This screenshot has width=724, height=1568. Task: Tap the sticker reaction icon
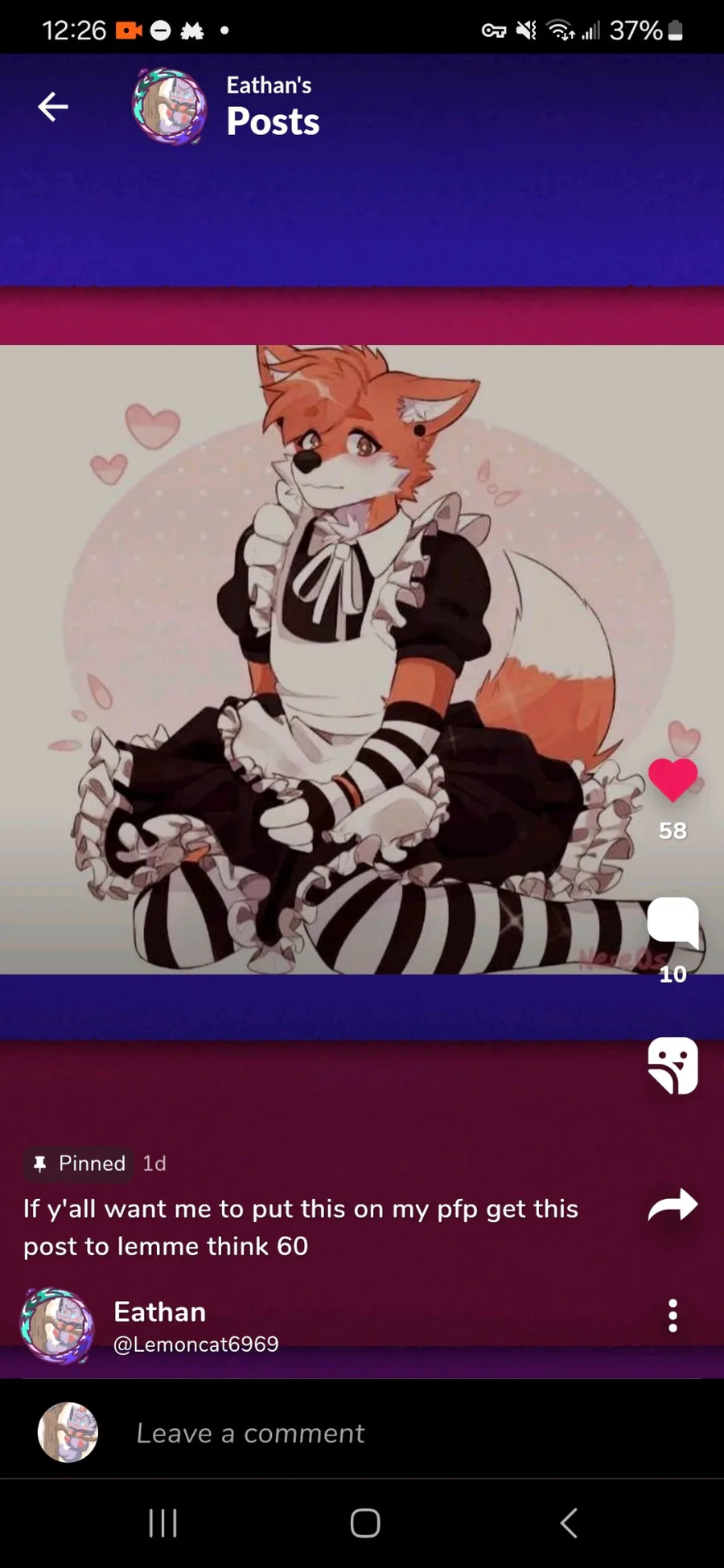pos(673,1065)
